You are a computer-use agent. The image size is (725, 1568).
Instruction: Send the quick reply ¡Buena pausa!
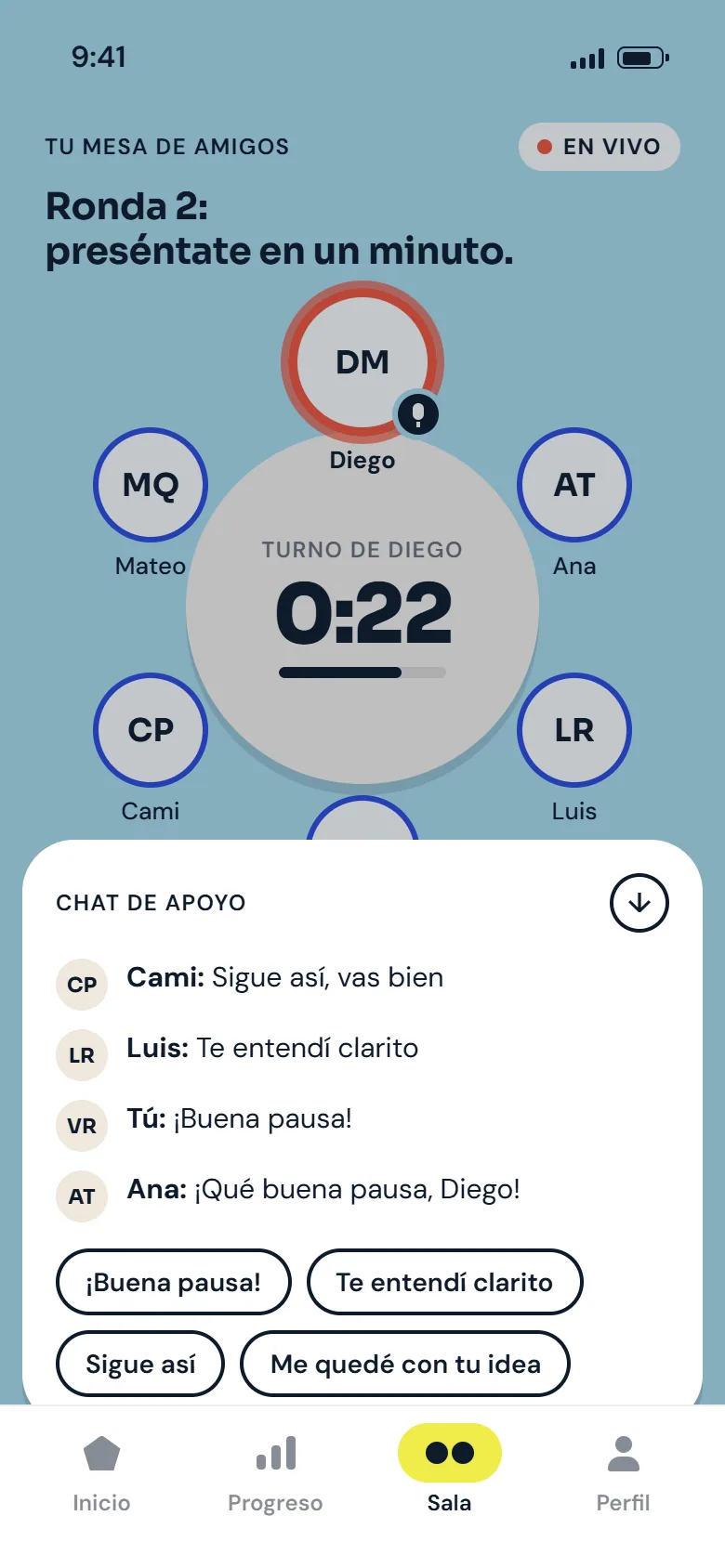pos(174,1282)
